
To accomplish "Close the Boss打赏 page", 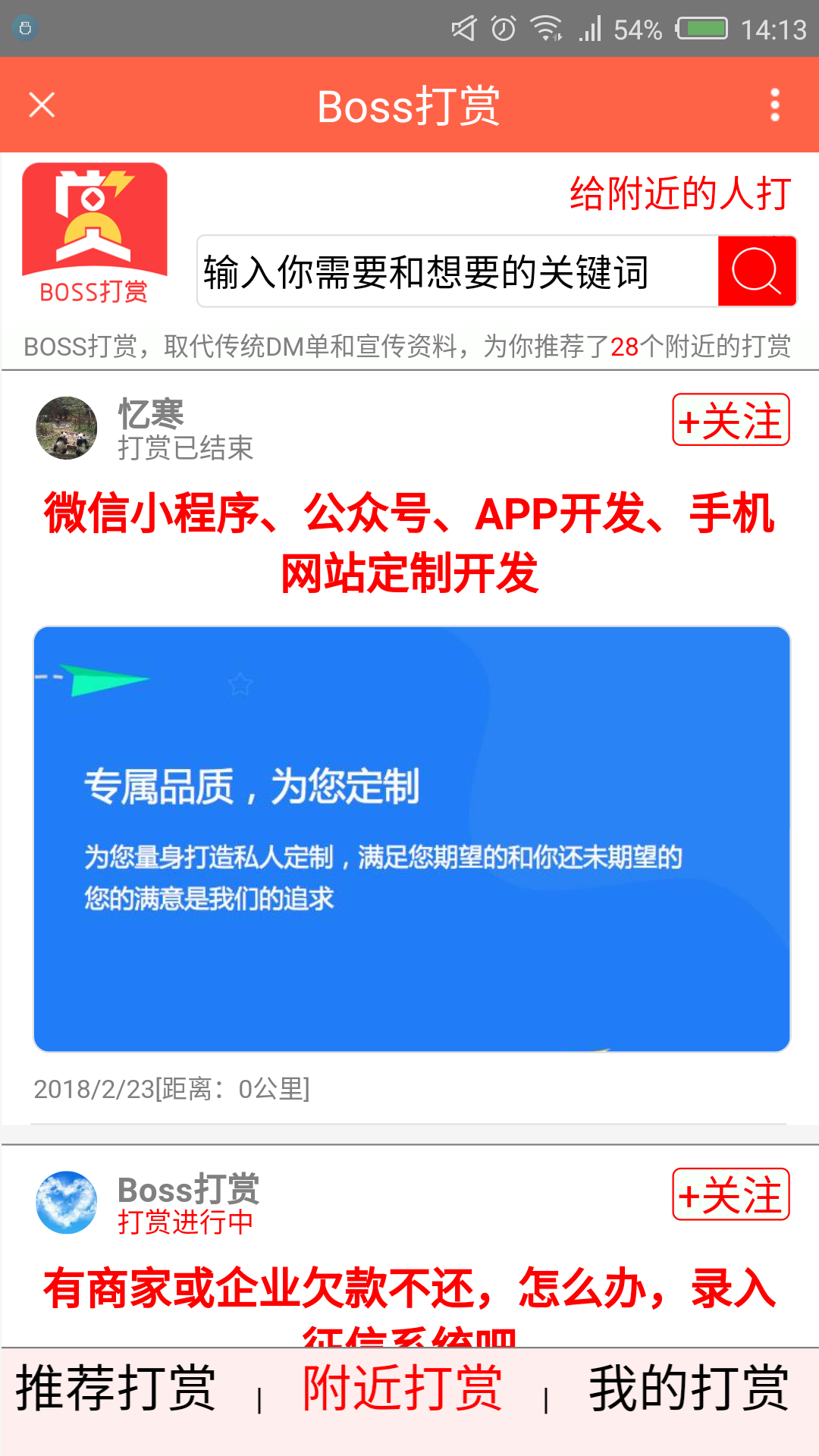I will pyautogui.click(x=42, y=105).
